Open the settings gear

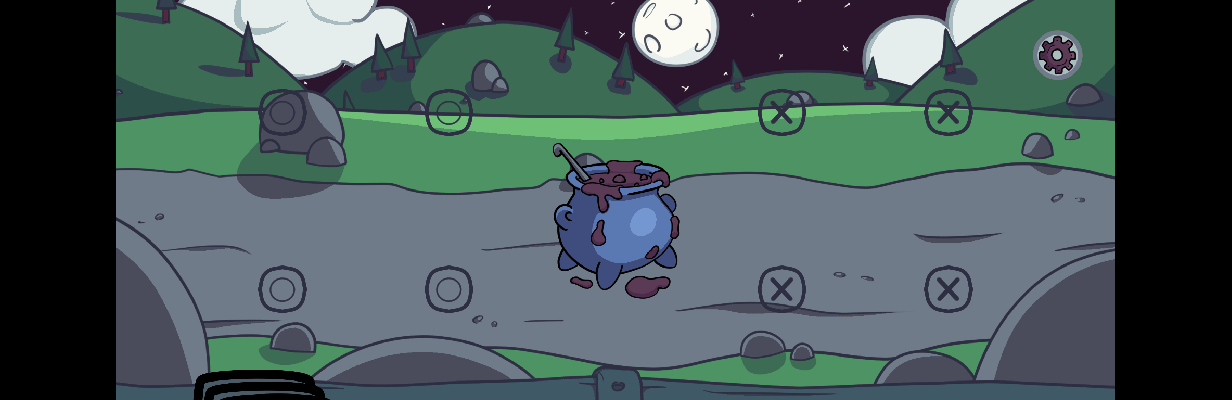[x=1057, y=55]
